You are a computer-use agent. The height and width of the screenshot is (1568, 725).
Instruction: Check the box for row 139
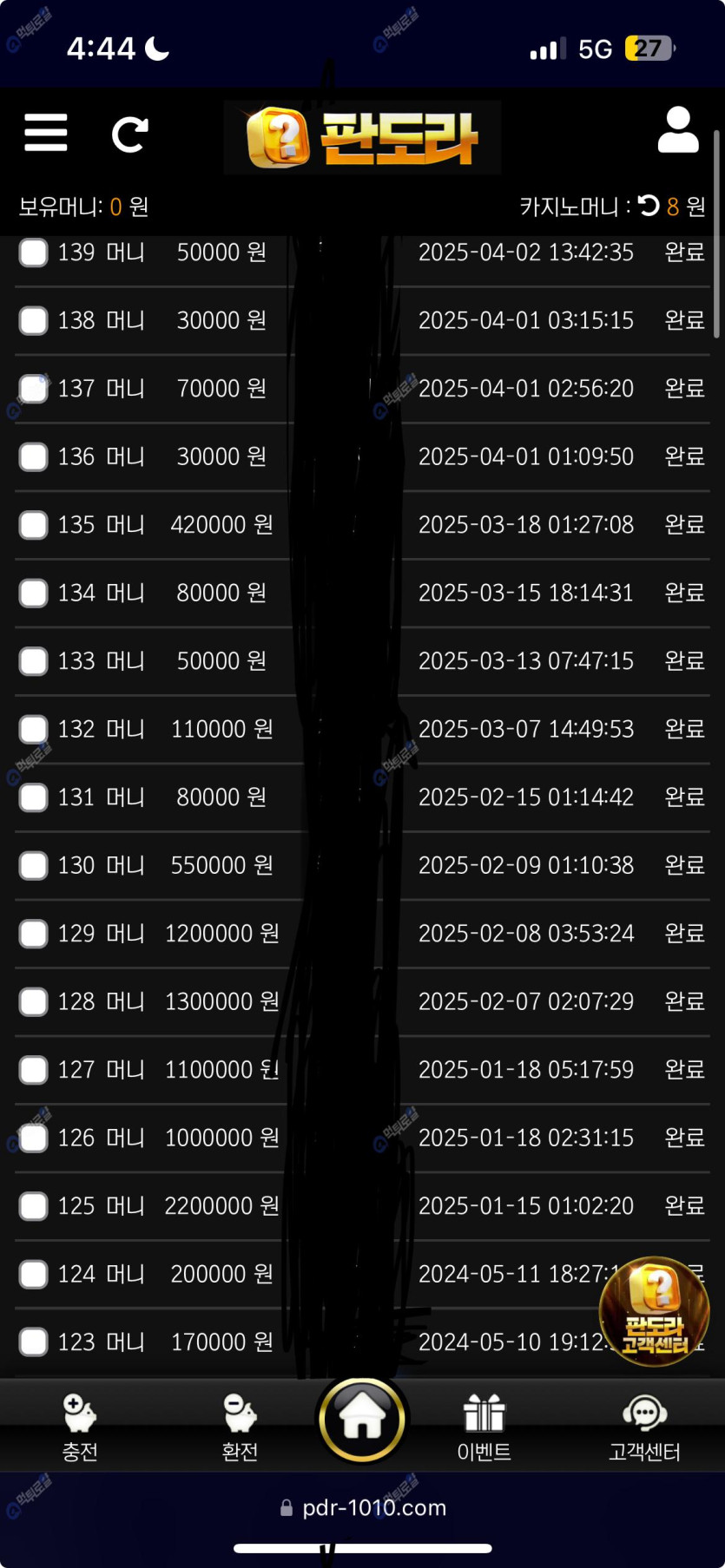34,253
